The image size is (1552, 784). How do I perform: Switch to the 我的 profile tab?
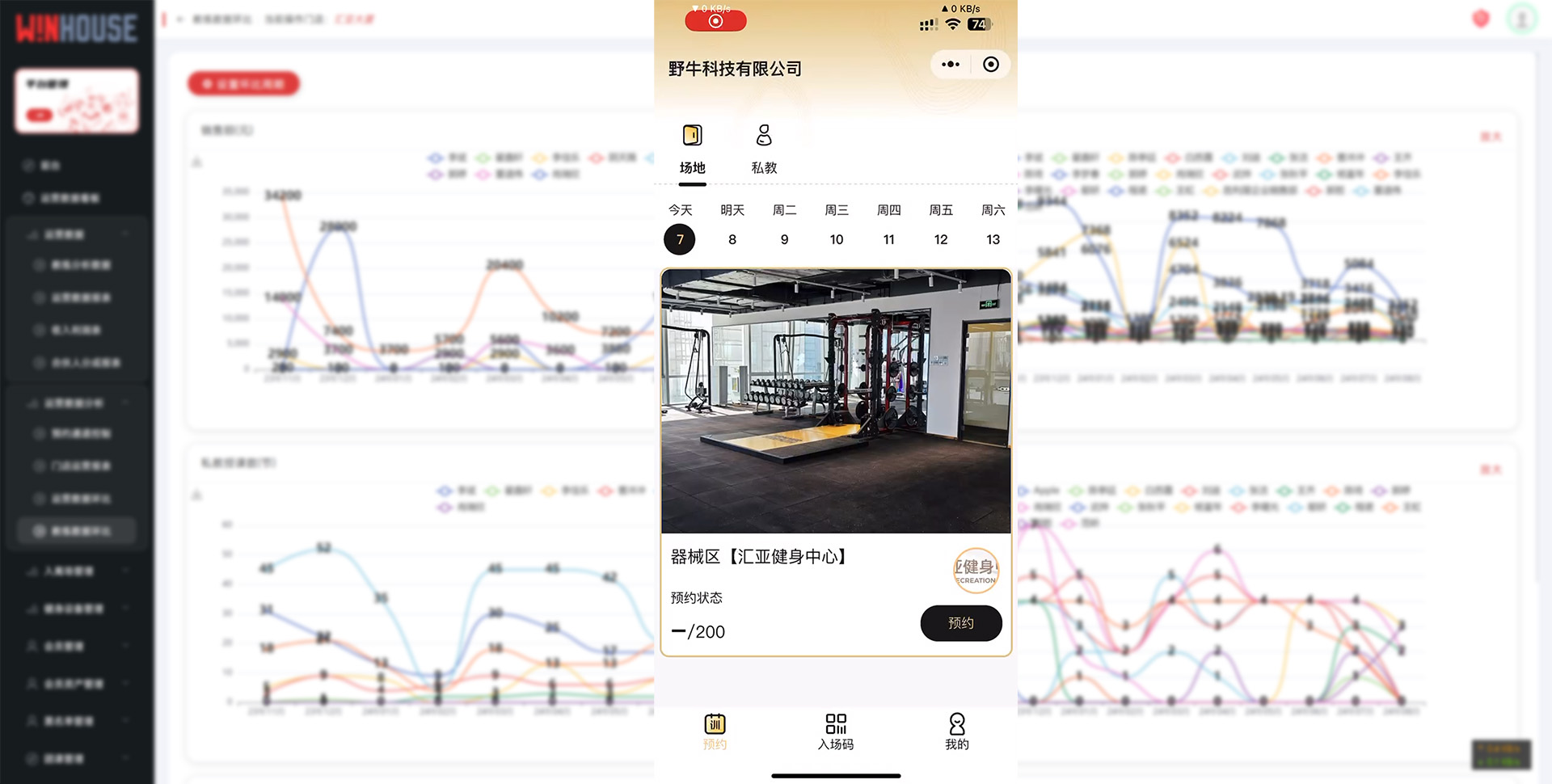click(x=957, y=731)
